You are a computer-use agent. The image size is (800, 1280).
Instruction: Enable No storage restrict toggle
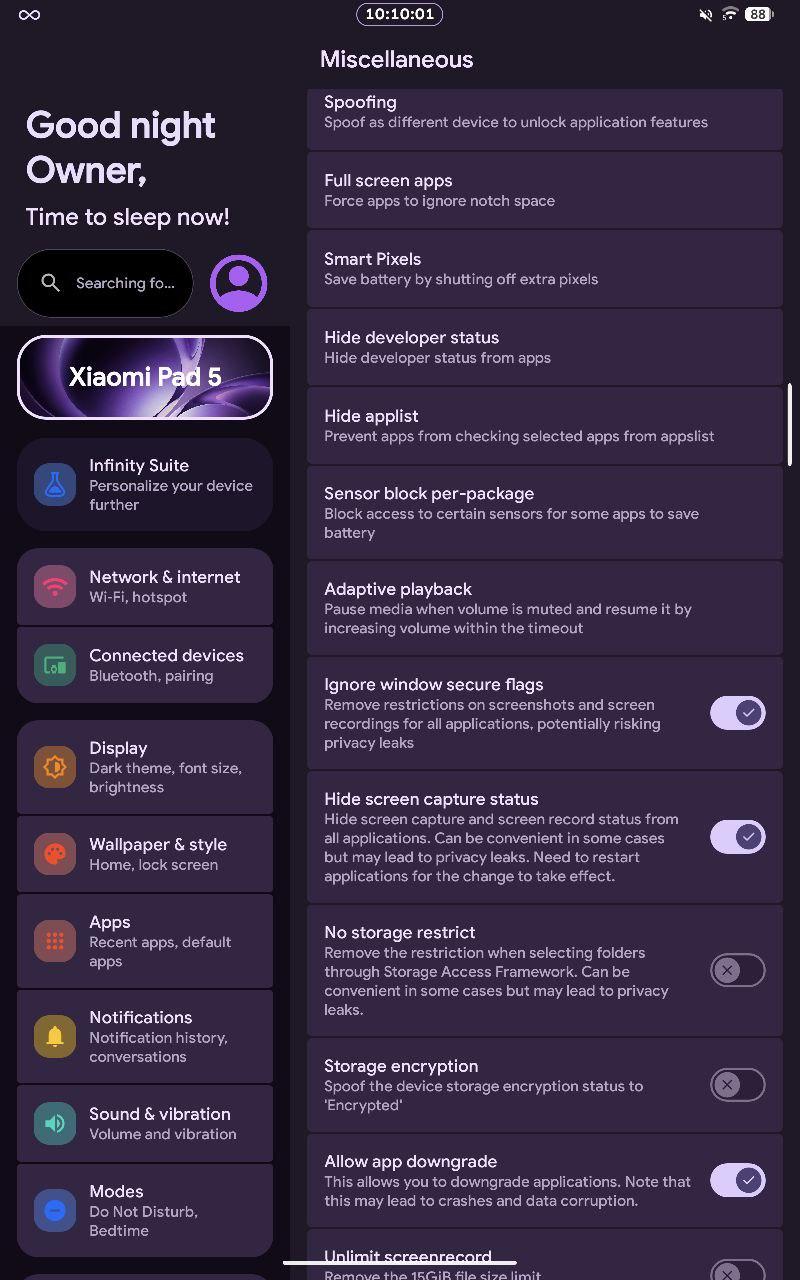[737, 970]
